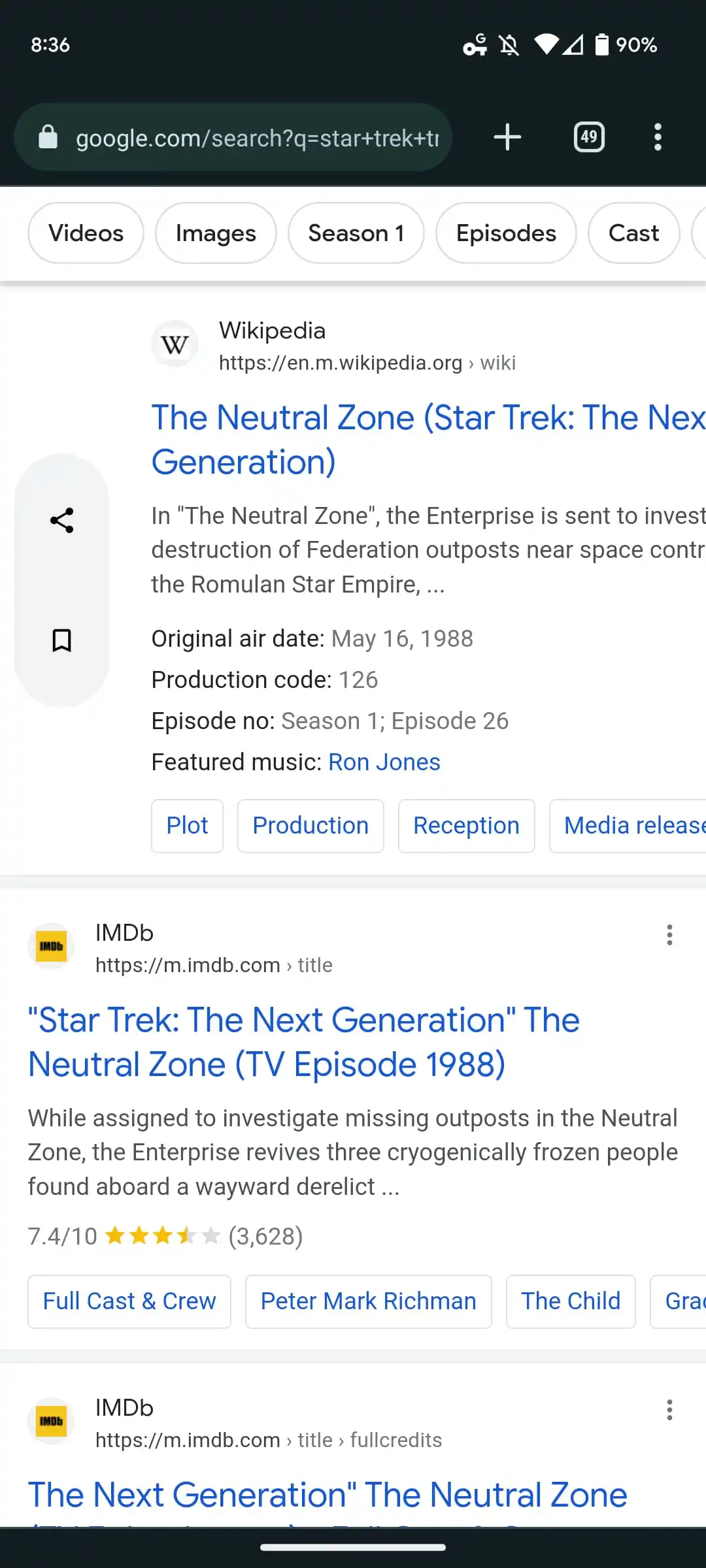The width and height of the screenshot is (706, 1568).
Task: Share the Wikipedia result
Action: [x=62, y=521]
